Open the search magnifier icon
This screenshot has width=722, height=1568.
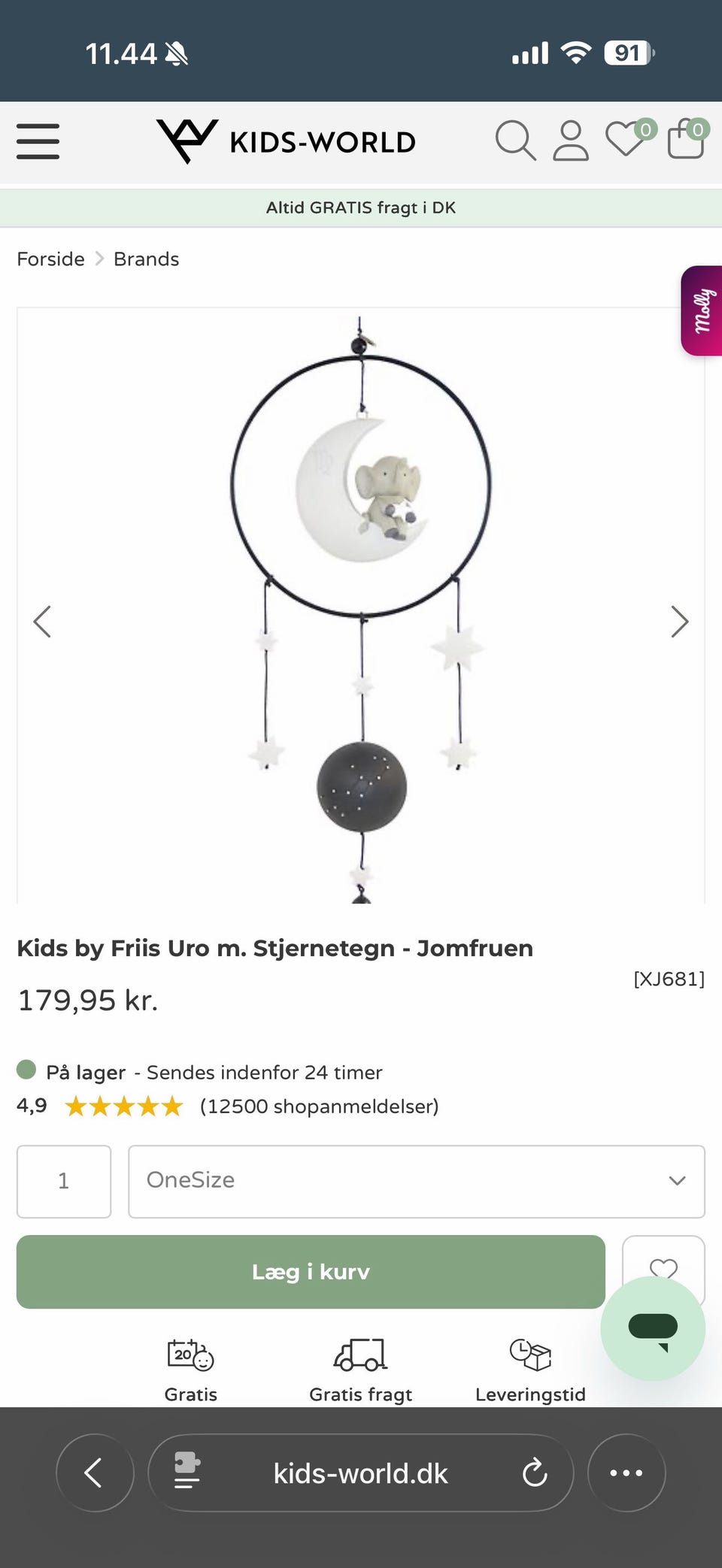515,141
